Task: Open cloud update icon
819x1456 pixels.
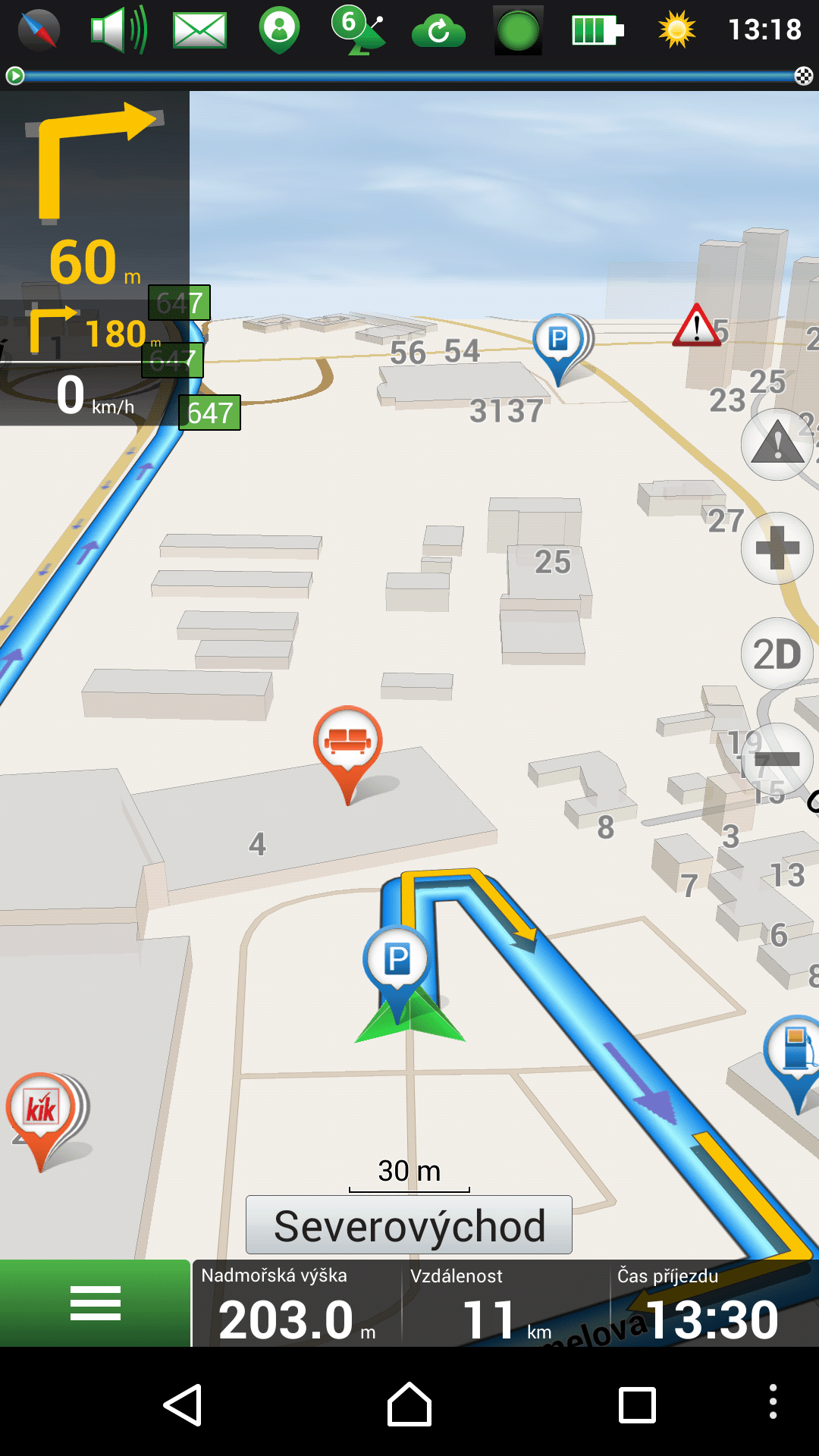Action: pyautogui.click(x=438, y=31)
